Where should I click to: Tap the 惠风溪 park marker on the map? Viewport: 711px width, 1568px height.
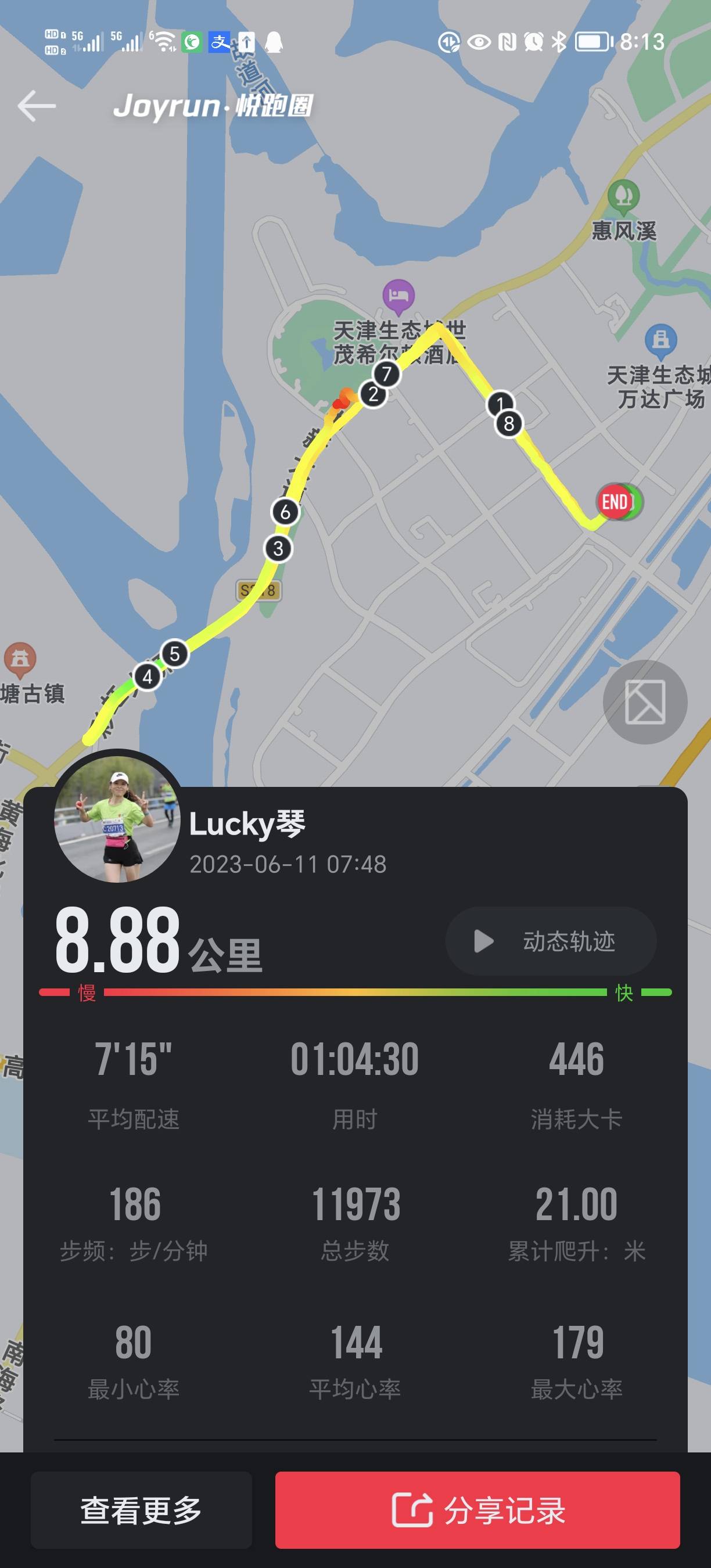click(623, 193)
